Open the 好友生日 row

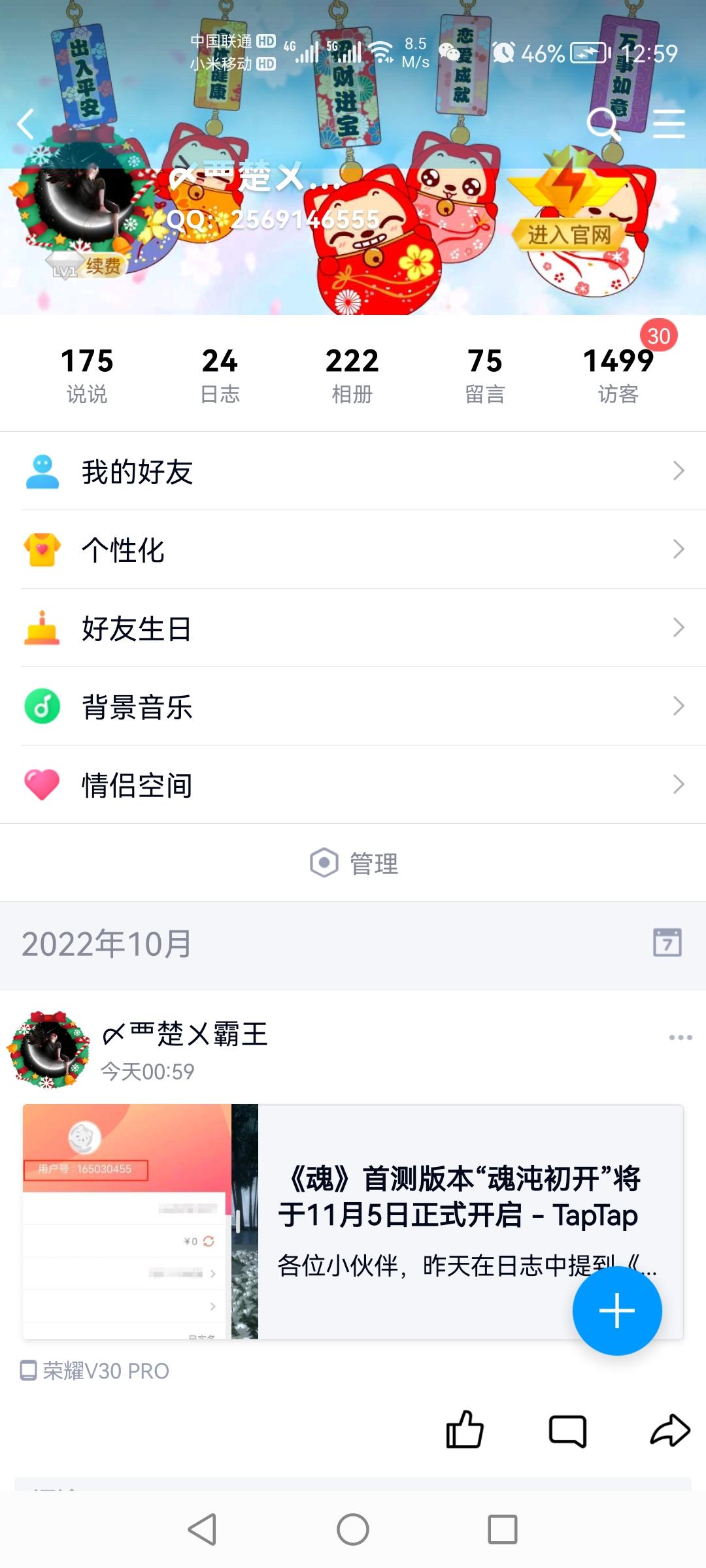(353, 628)
